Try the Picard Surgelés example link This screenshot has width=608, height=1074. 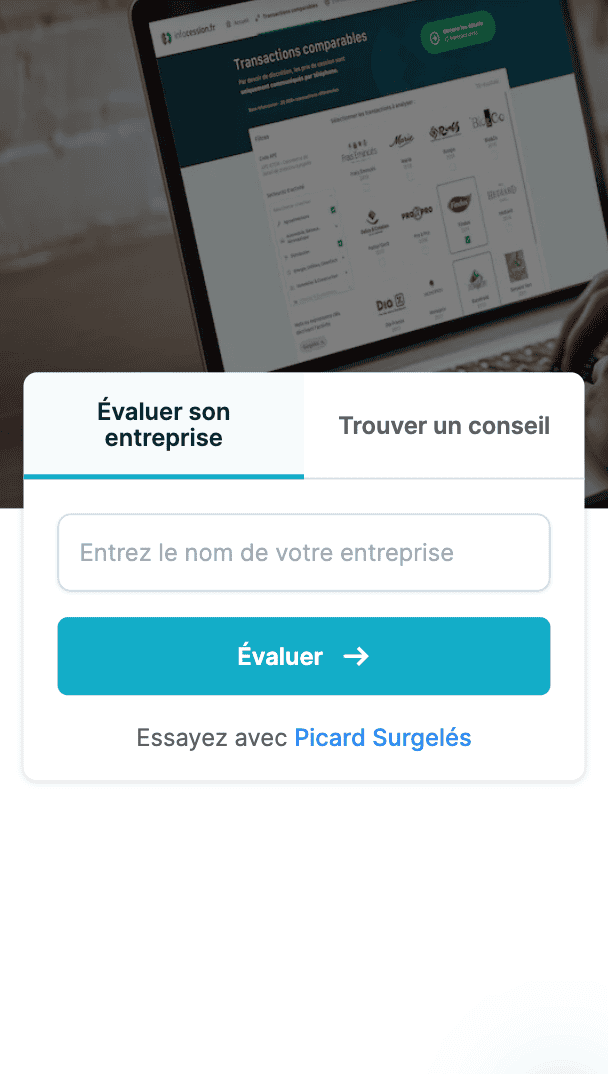pyautogui.click(x=382, y=738)
